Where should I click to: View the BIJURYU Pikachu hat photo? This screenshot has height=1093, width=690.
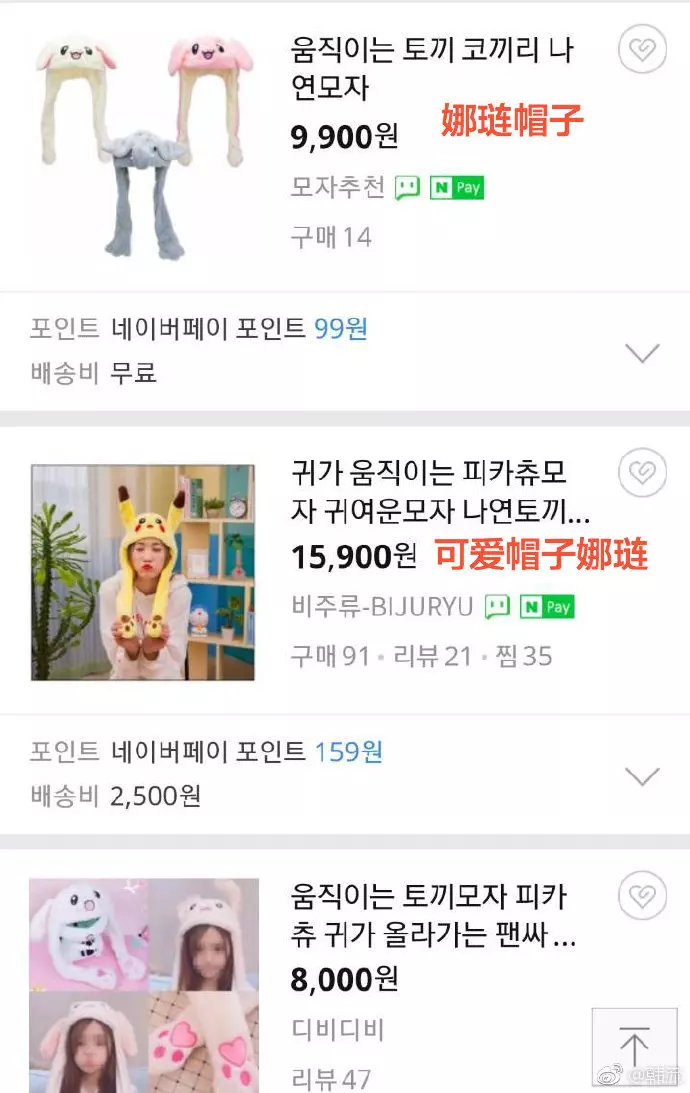pyautogui.click(x=142, y=572)
